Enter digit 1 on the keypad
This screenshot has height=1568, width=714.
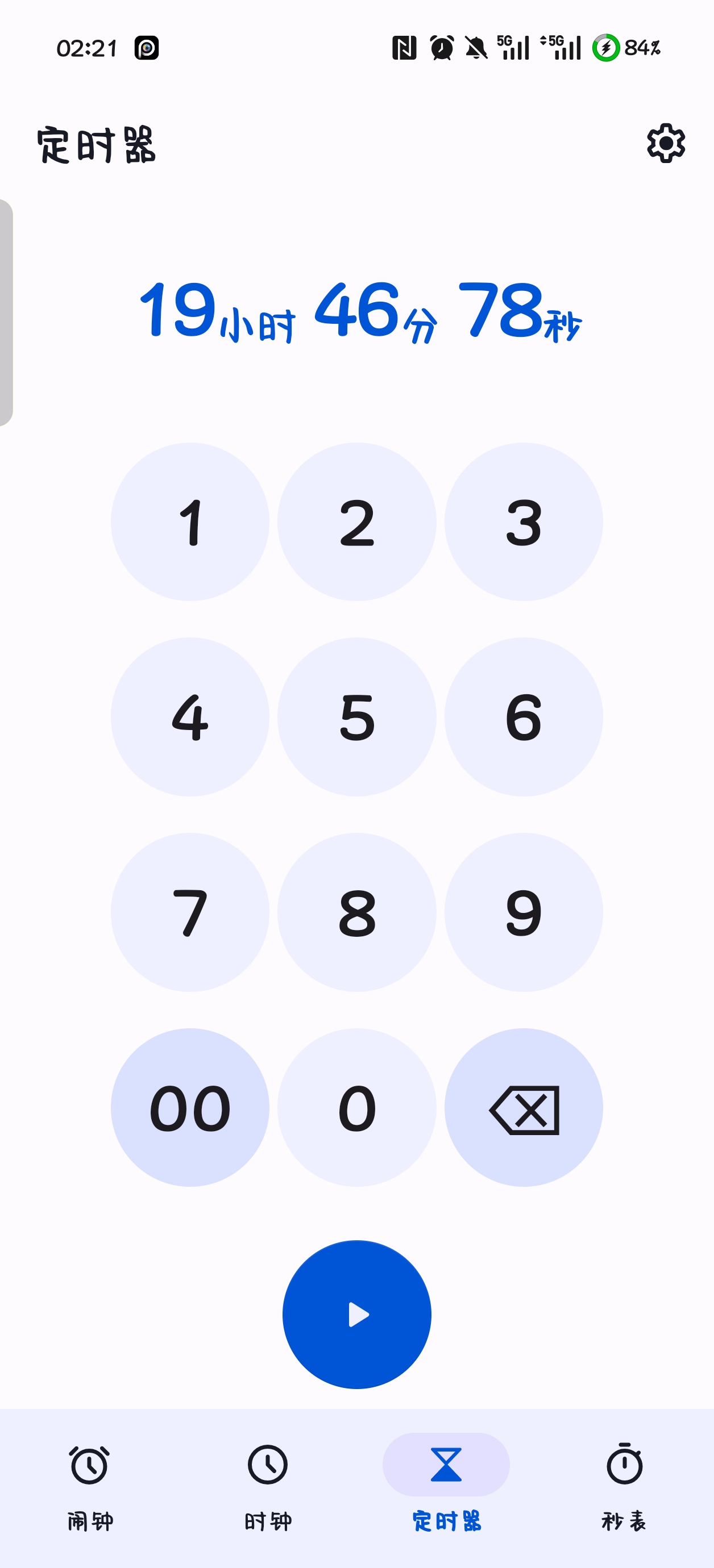pyautogui.click(x=190, y=522)
